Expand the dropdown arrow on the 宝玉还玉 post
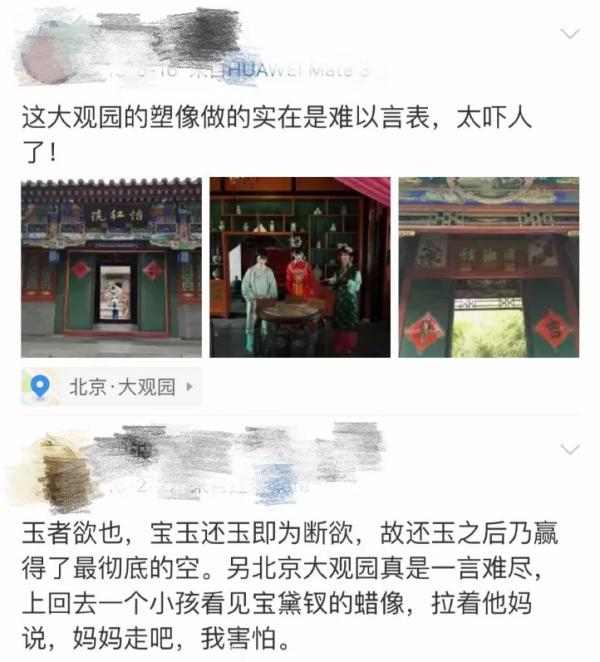600x662 pixels. click(569, 448)
